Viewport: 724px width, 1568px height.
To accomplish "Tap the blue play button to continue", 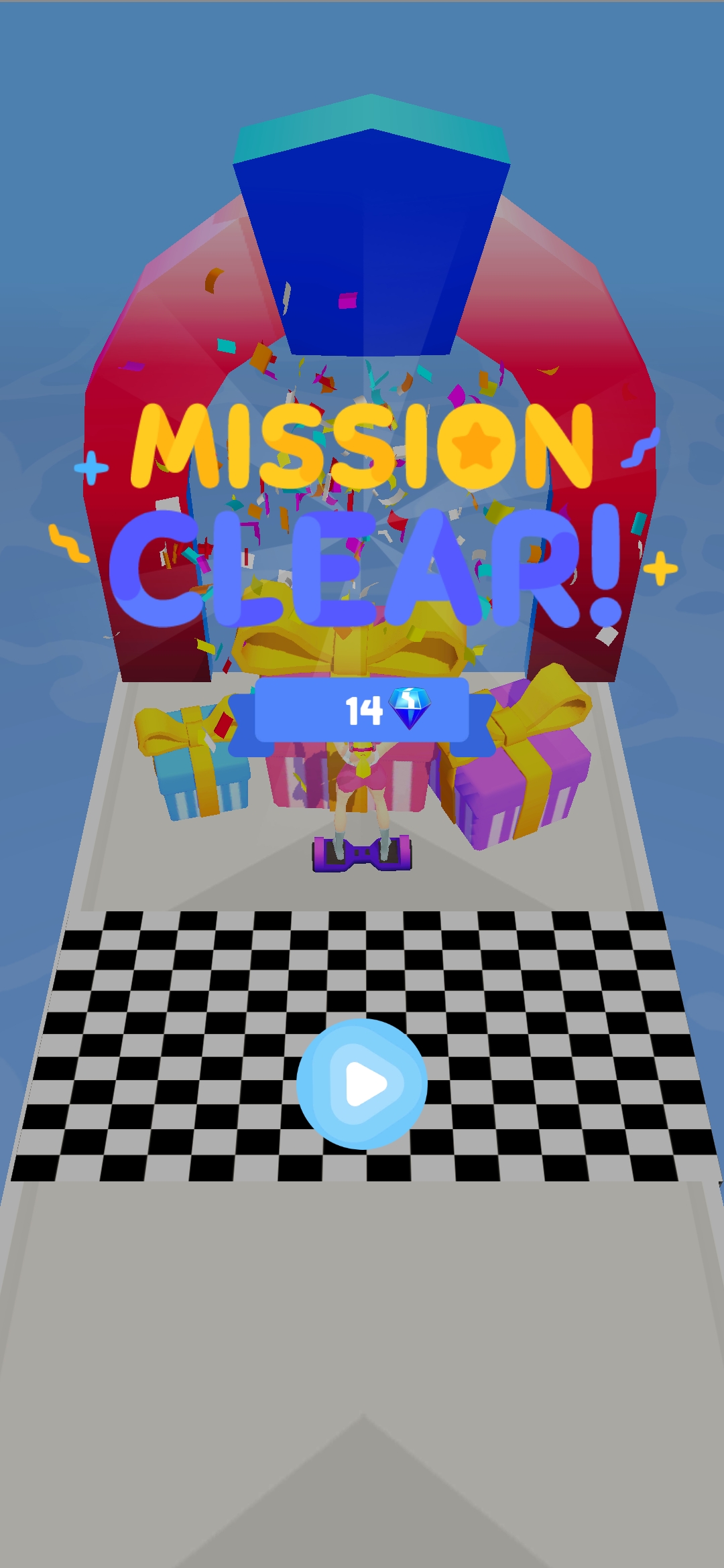I will pyautogui.click(x=362, y=1084).
